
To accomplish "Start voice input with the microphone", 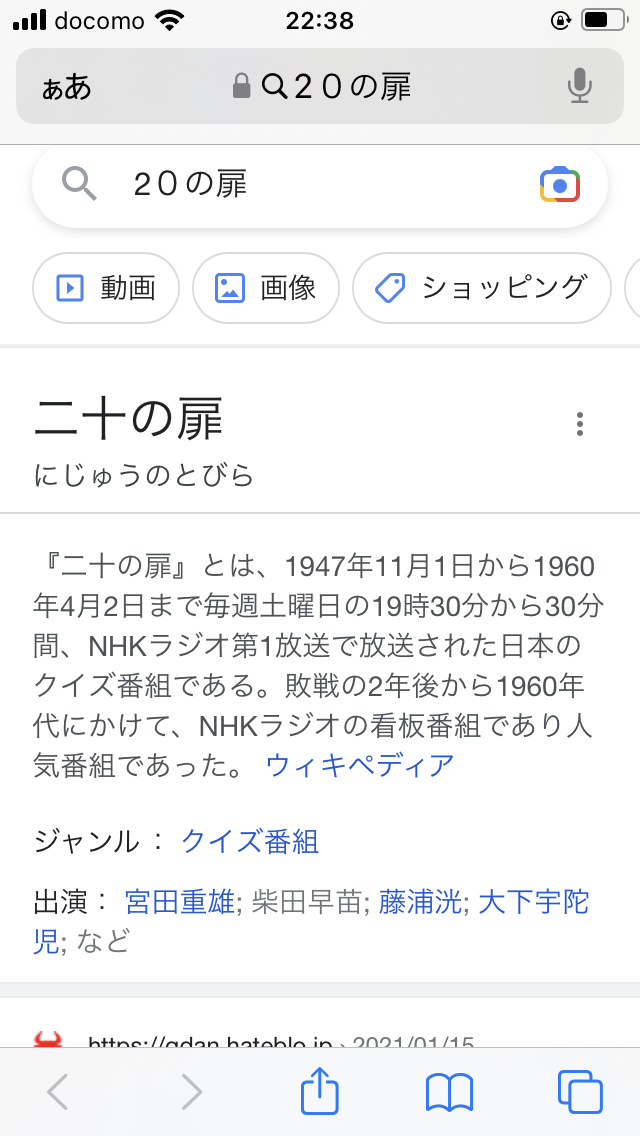I will pos(579,87).
